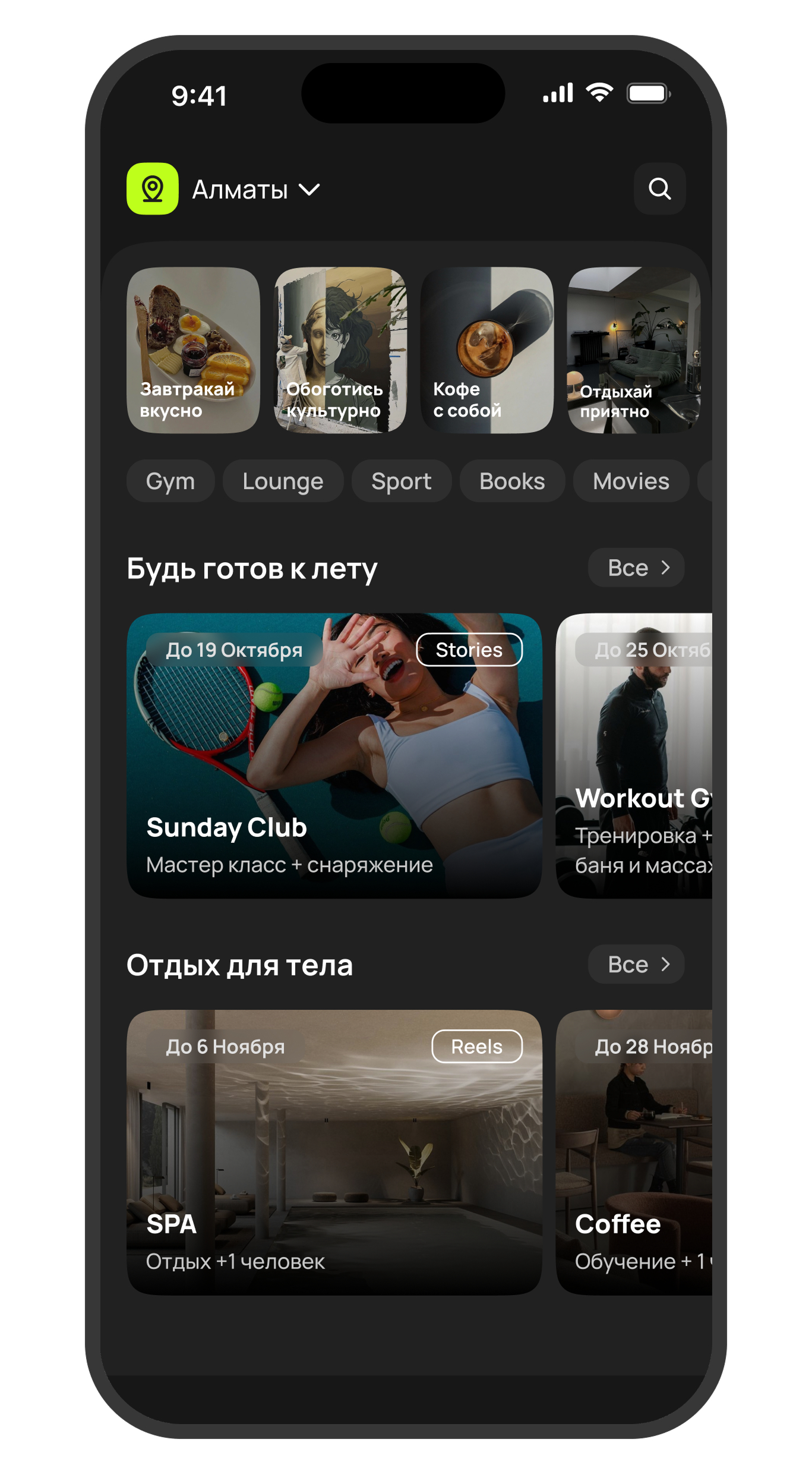Select the Gym filter chip

pyautogui.click(x=170, y=481)
